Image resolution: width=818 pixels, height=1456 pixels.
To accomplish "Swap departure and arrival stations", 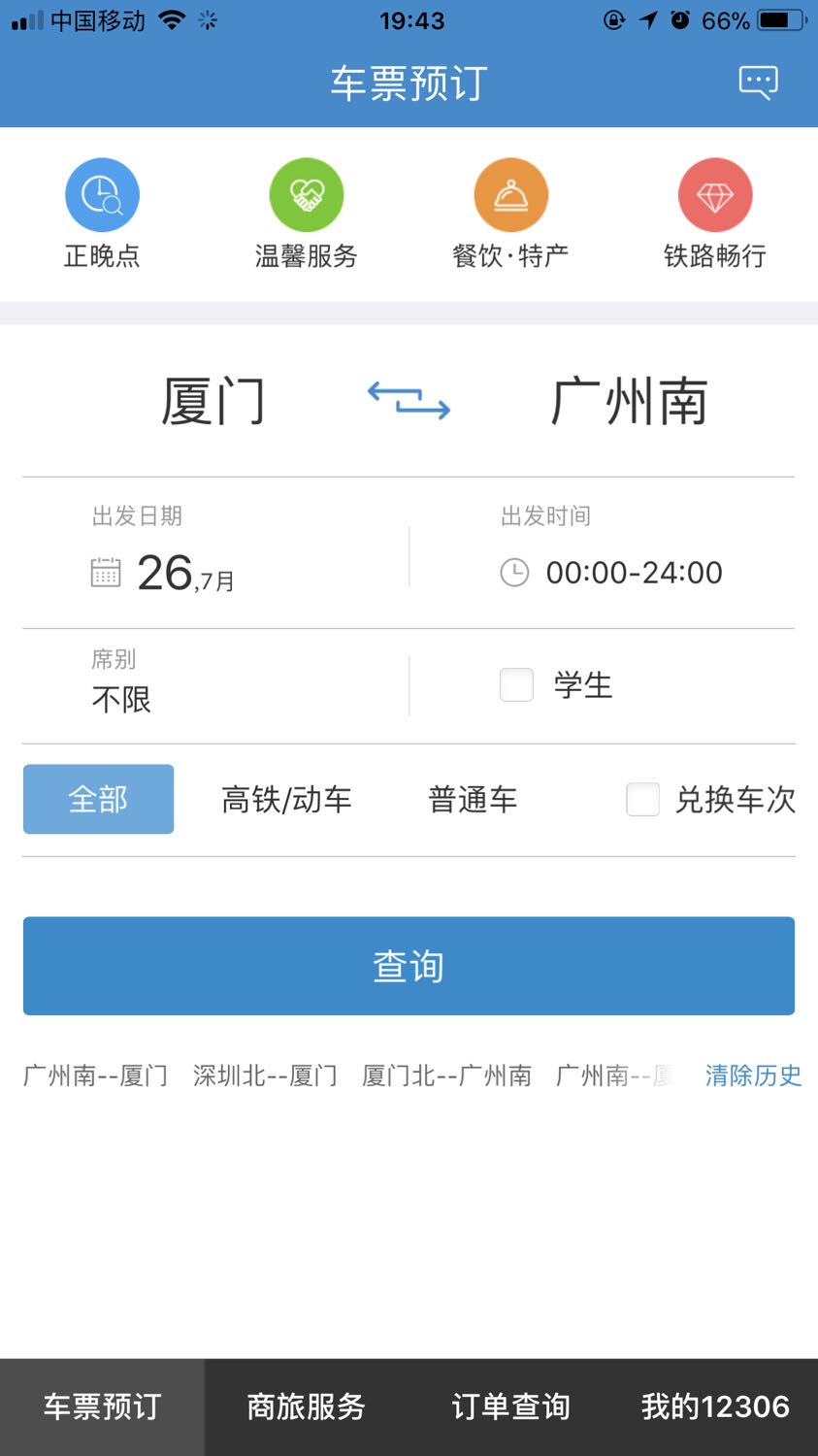I will coord(409,400).
